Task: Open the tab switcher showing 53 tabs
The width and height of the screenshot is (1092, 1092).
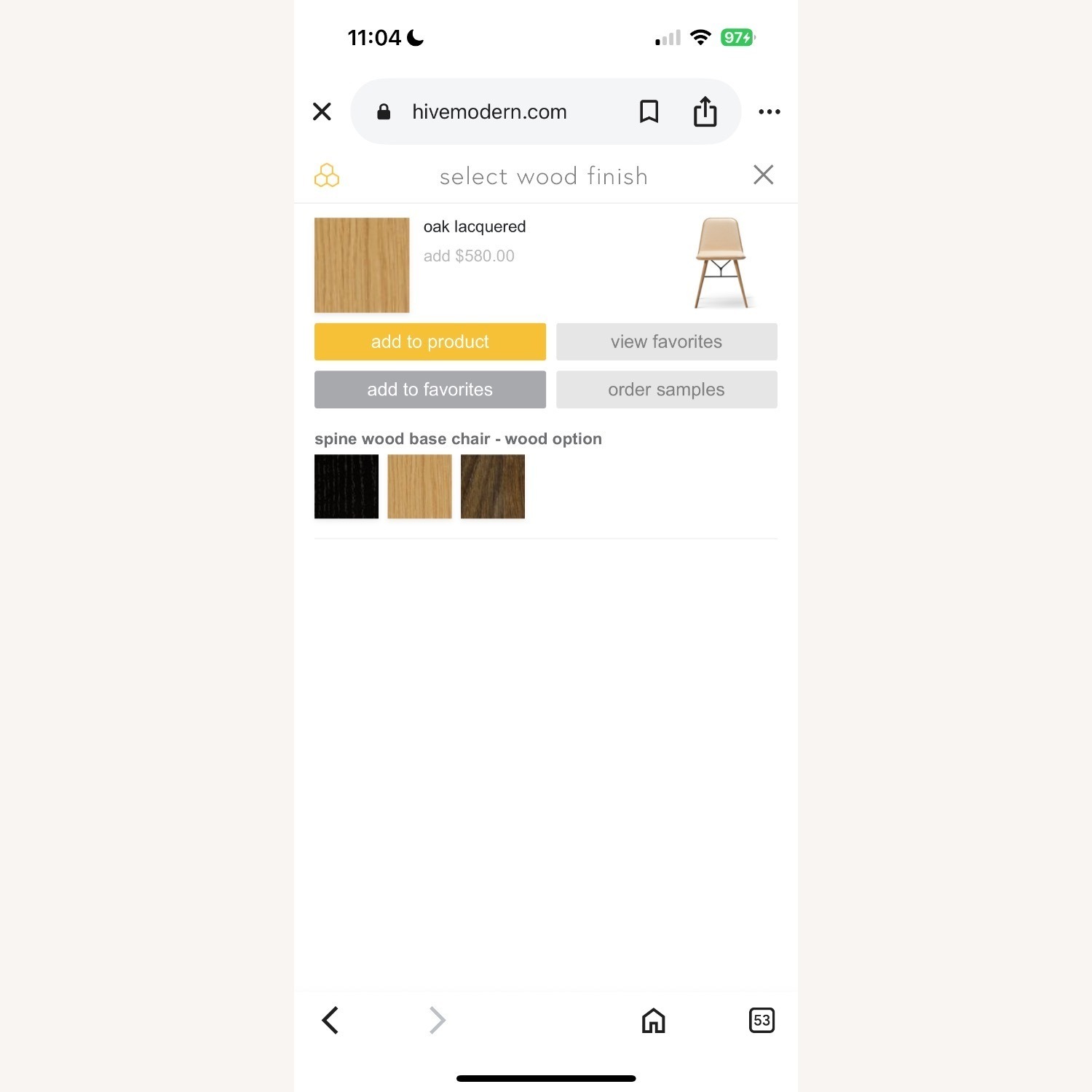Action: (x=761, y=1020)
